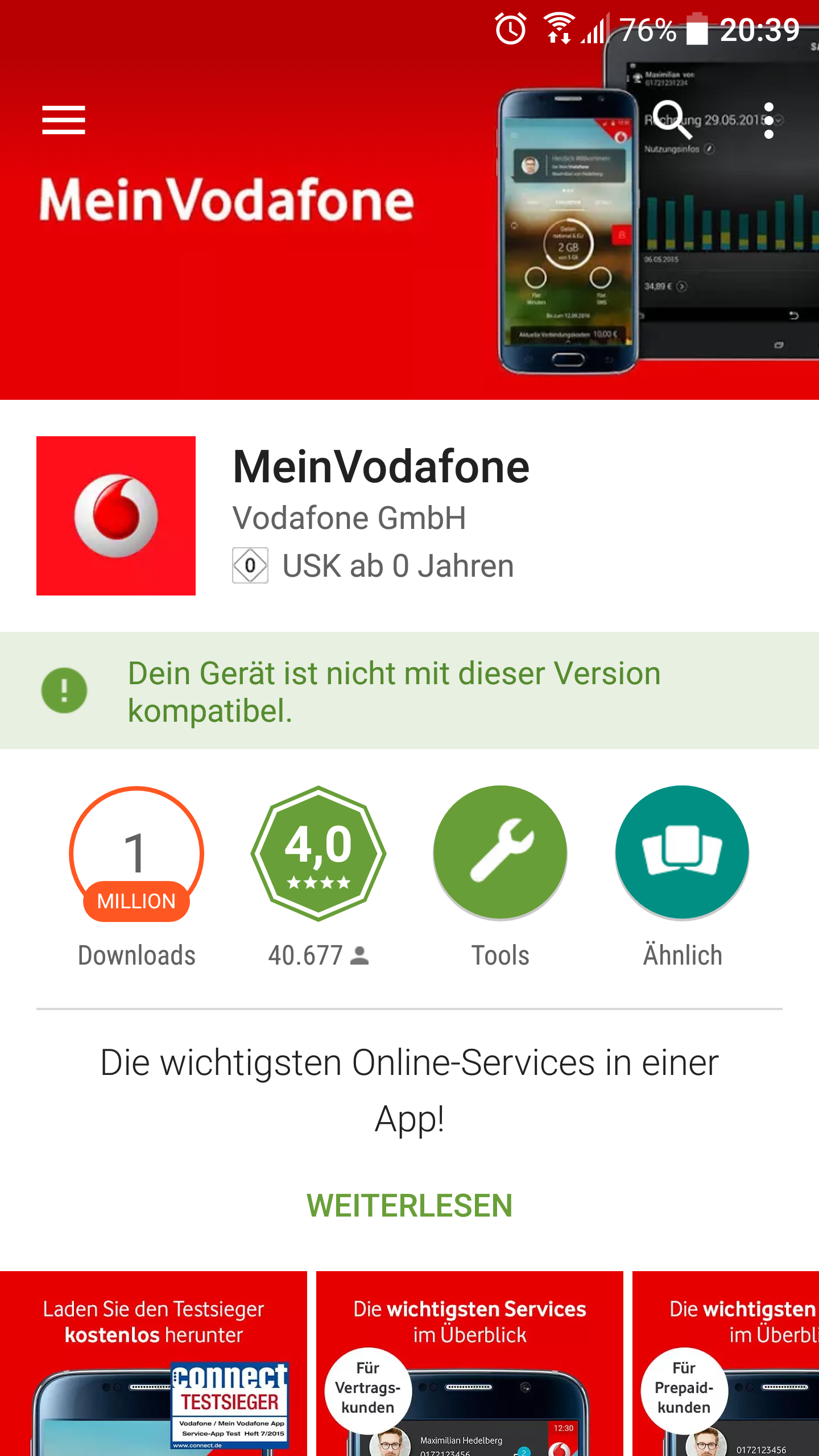
Task: Open the Für Vertragskunden screenshot
Action: click(x=470, y=1365)
